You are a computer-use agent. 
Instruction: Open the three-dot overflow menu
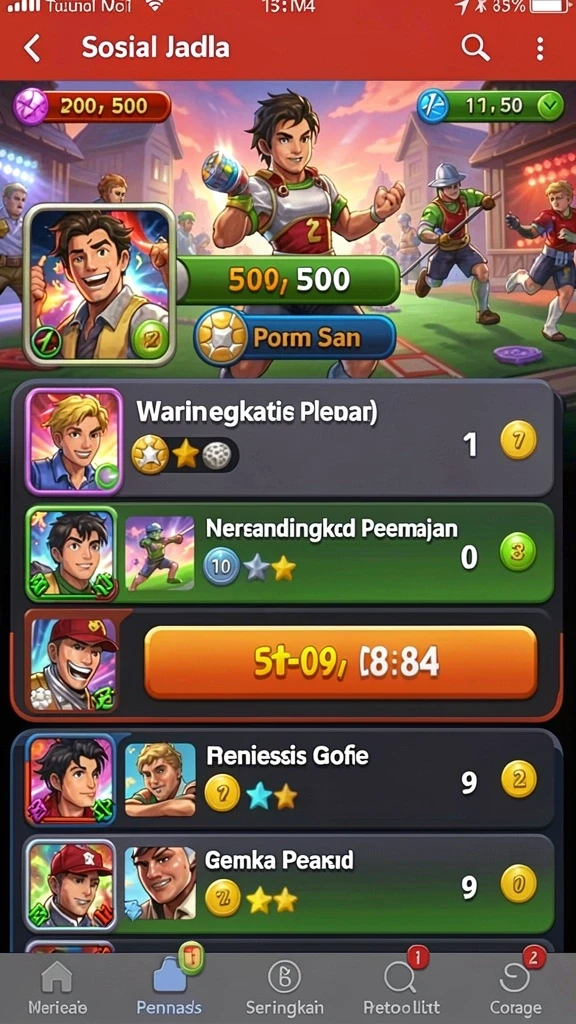tap(539, 48)
